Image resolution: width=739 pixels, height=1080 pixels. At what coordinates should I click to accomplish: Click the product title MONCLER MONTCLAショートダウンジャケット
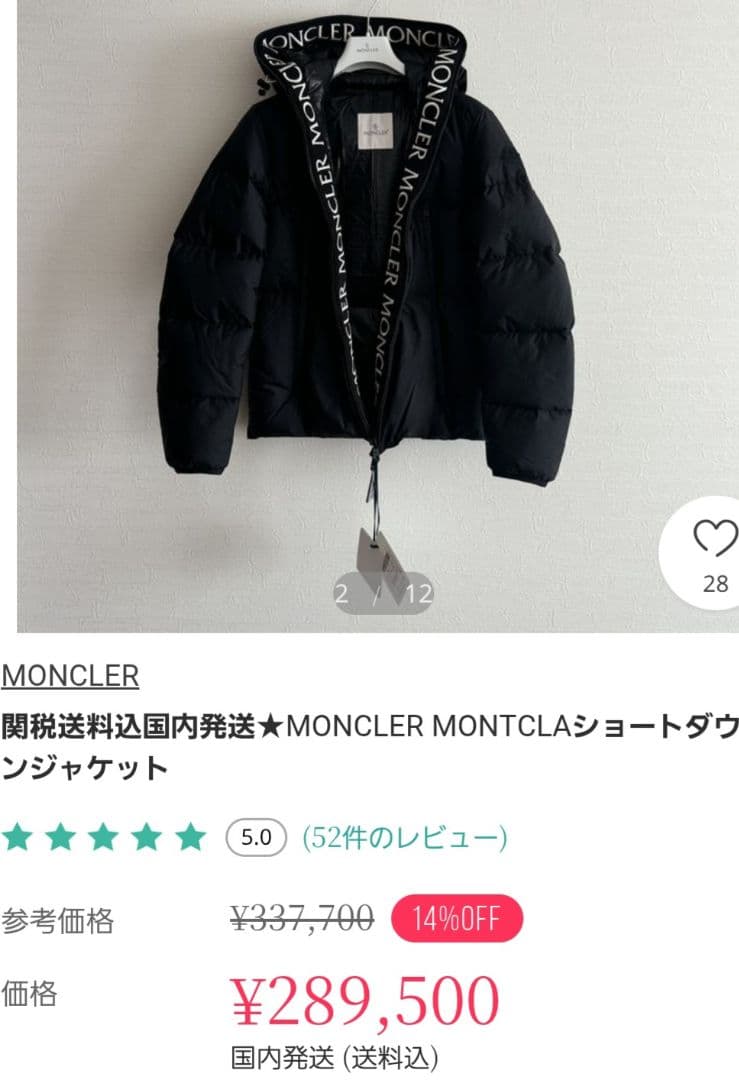[x=369, y=742]
